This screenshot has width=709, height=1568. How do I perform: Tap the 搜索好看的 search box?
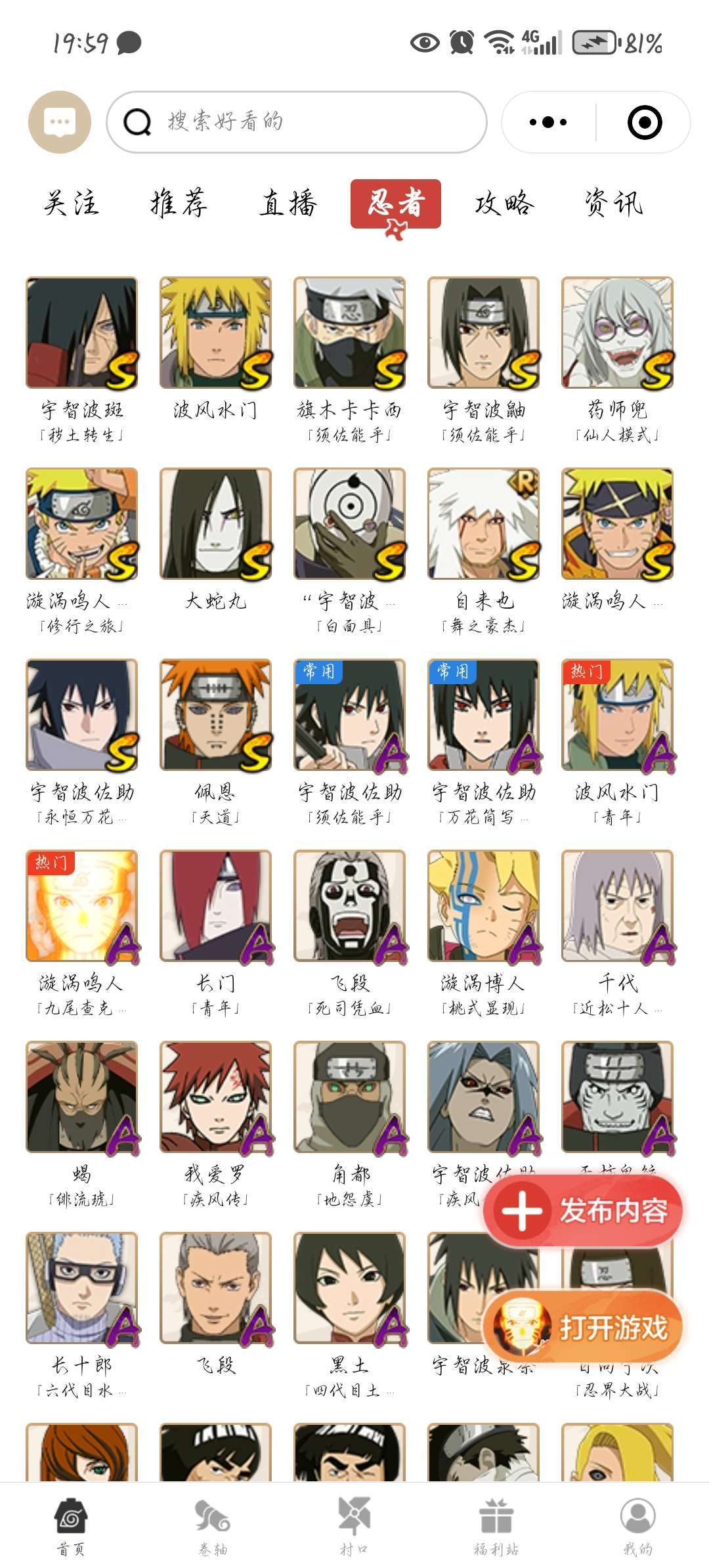tap(297, 122)
